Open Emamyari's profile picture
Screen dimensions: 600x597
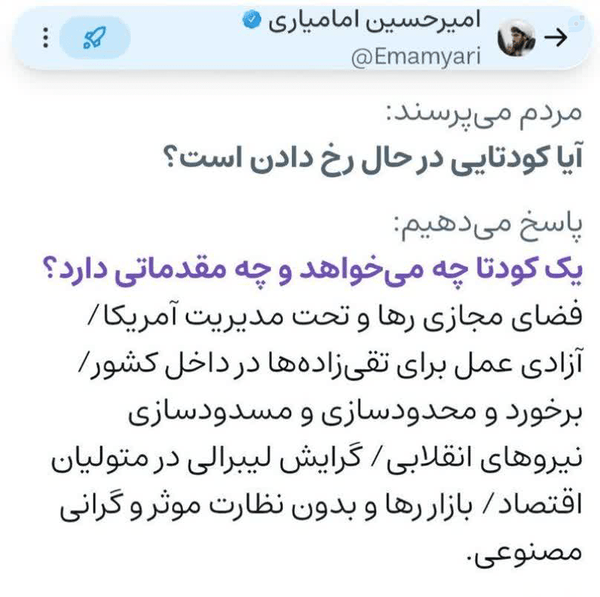[516, 38]
